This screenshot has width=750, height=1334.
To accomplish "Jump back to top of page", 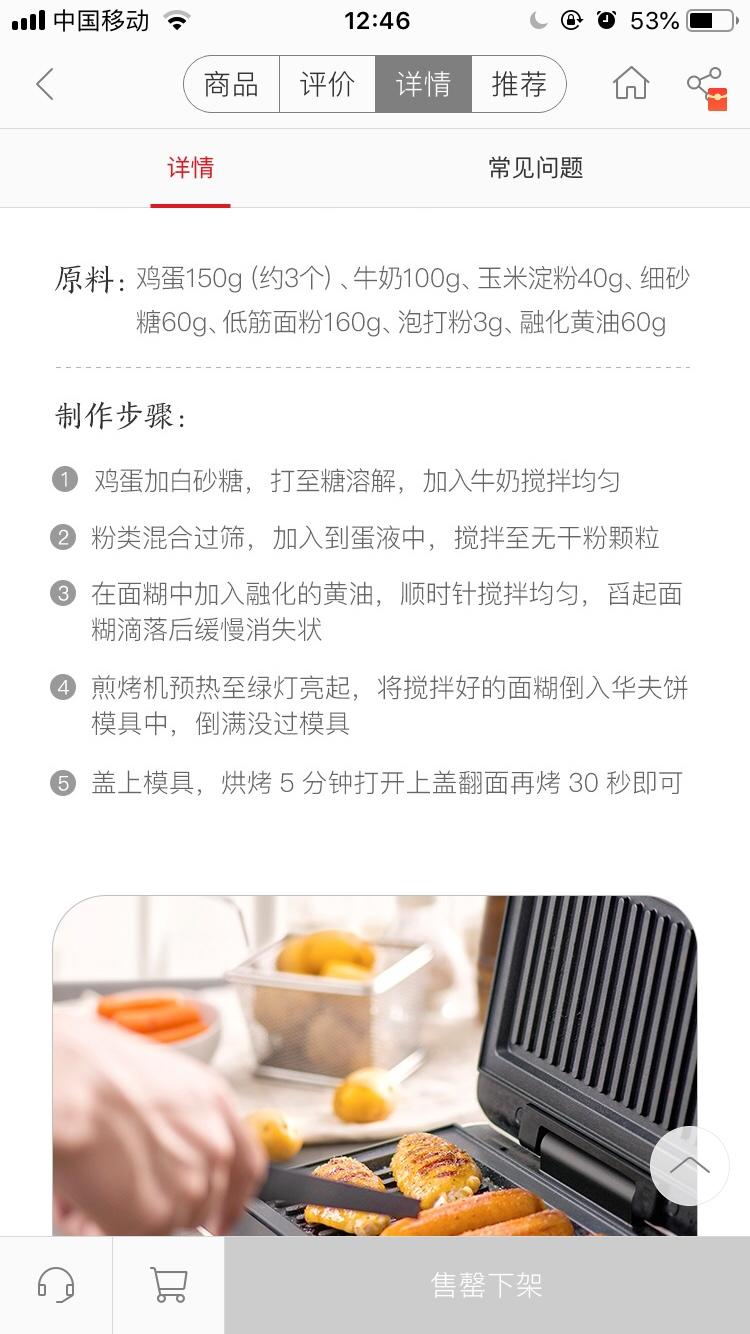I will [690, 1166].
